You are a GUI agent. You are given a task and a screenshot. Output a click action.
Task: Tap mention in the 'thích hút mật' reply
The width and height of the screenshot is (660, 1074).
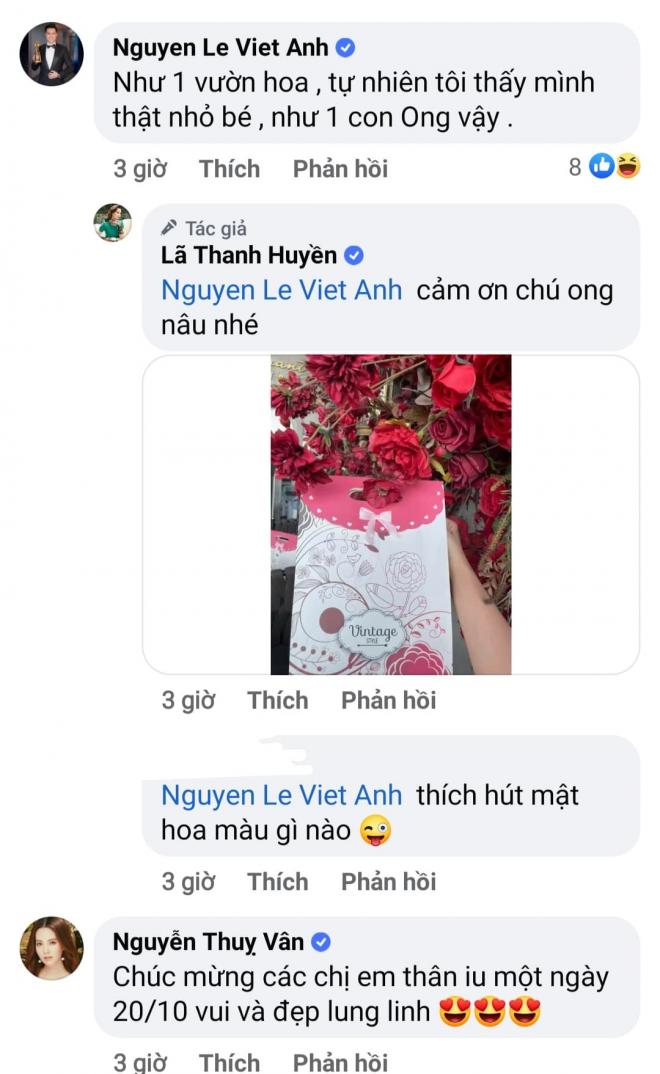pyautogui.click(x=281, y=795)
